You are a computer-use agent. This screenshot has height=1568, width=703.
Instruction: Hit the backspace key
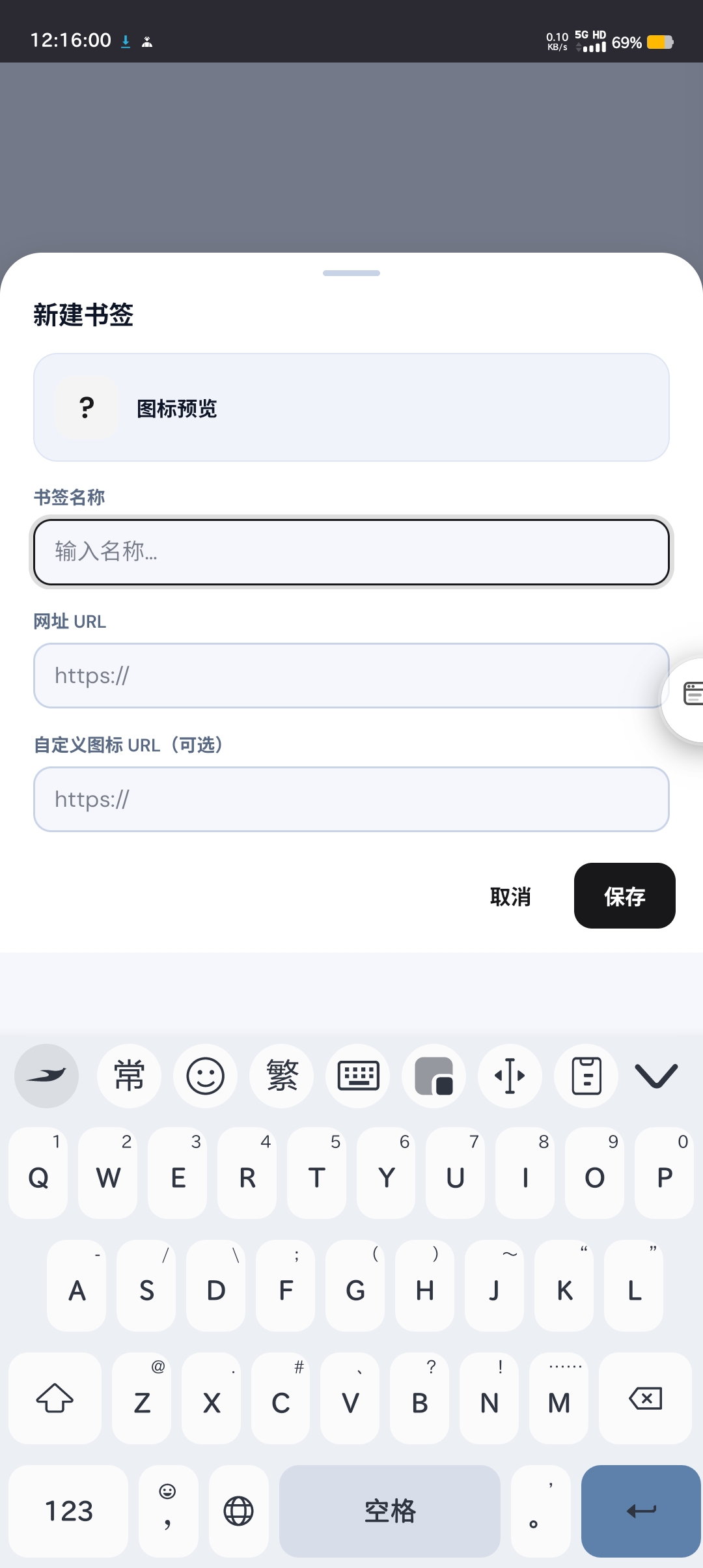coord(645,1398)
